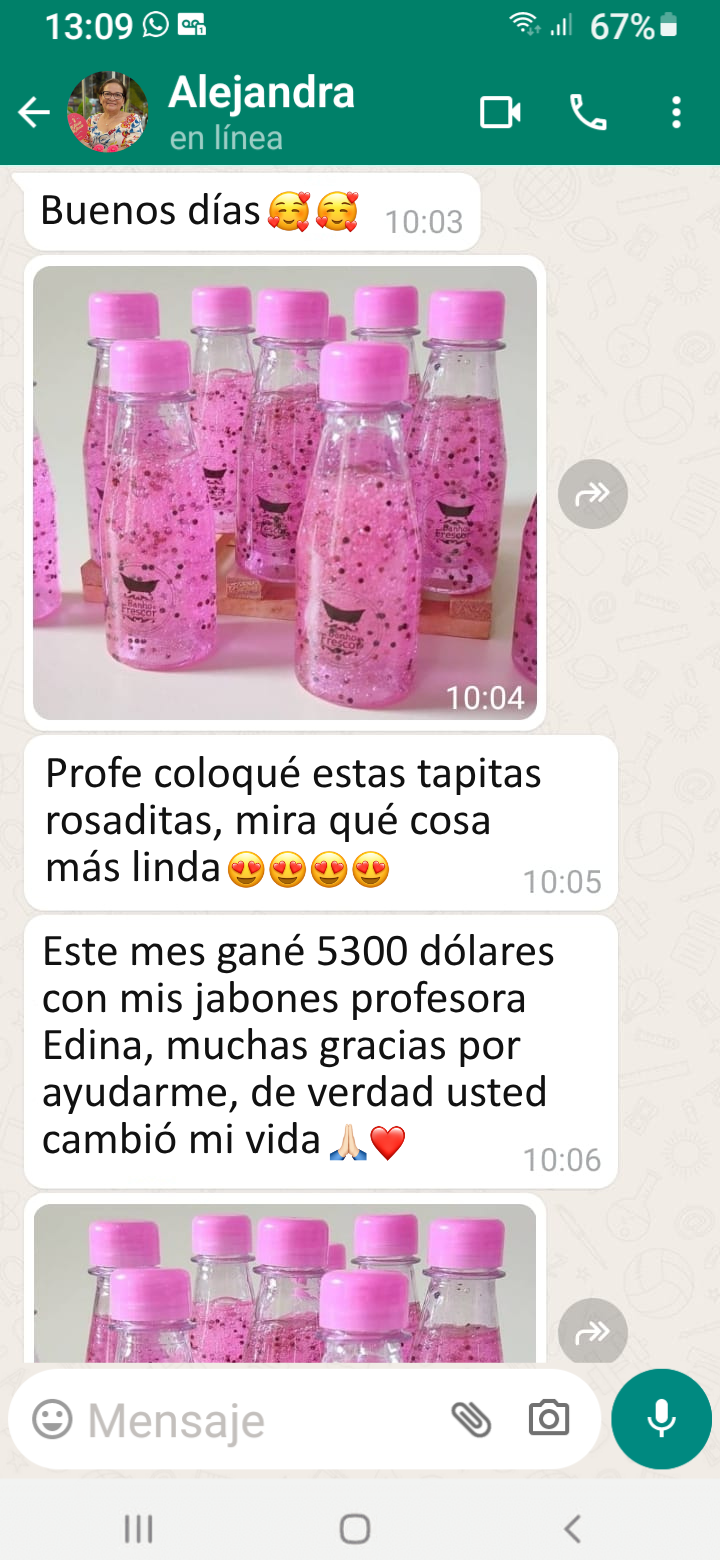Forward the photo sent at 10:04
Viewport: 720px width, 1560px height.
593,493
